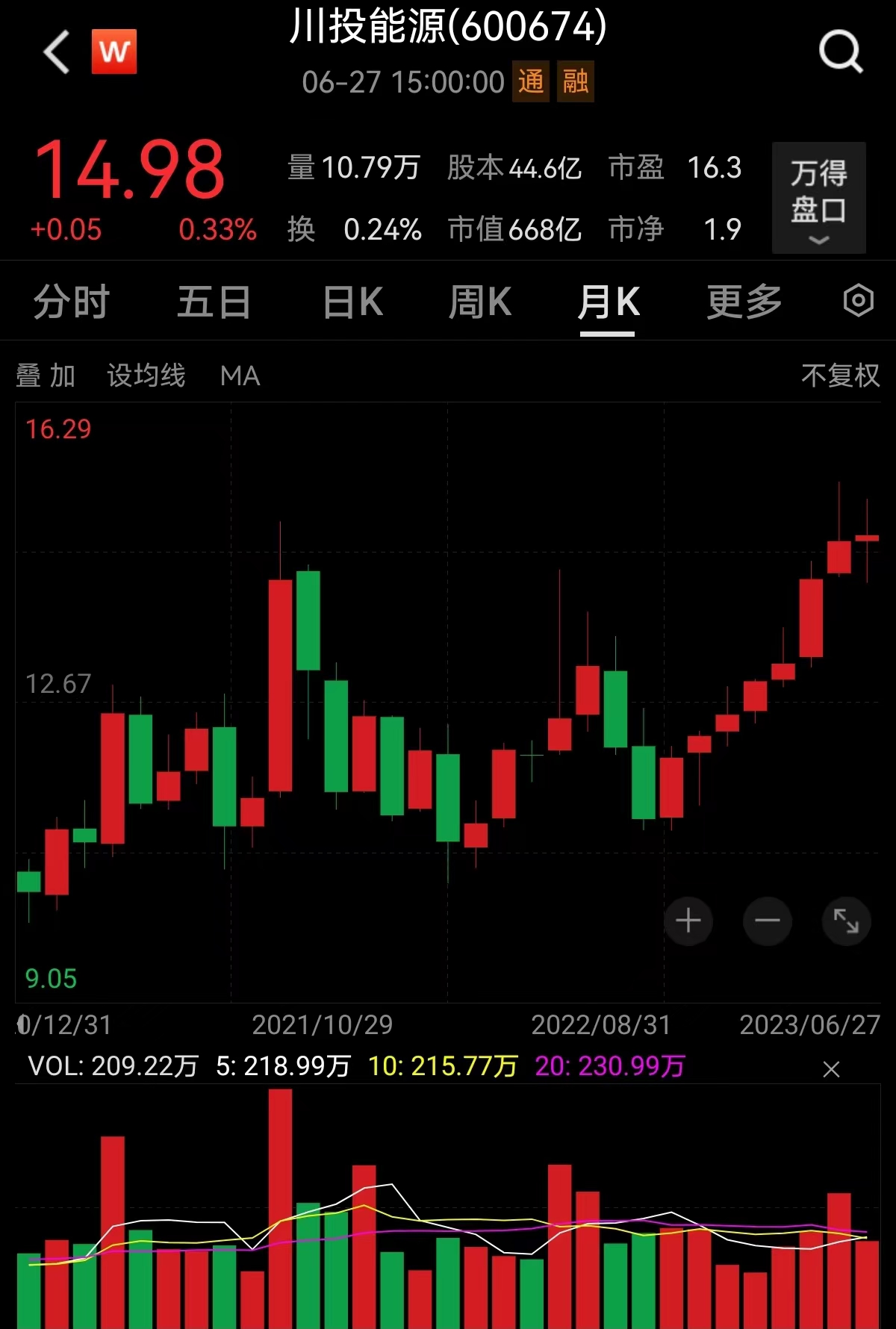Select the 日K chart tab
Viewport: 896px width, 1329px height.
[x=352, y=302]
